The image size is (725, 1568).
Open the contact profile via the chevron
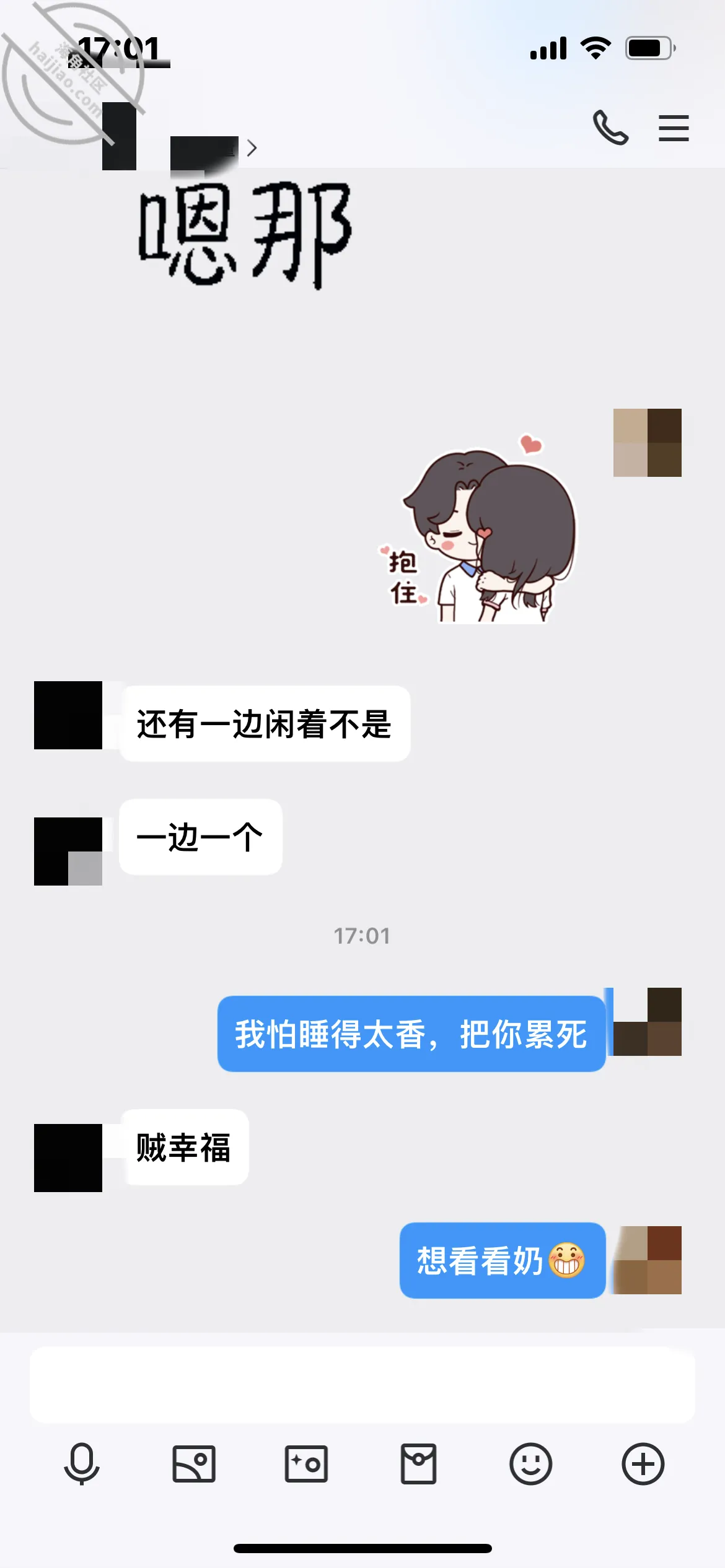click(252, 148)
